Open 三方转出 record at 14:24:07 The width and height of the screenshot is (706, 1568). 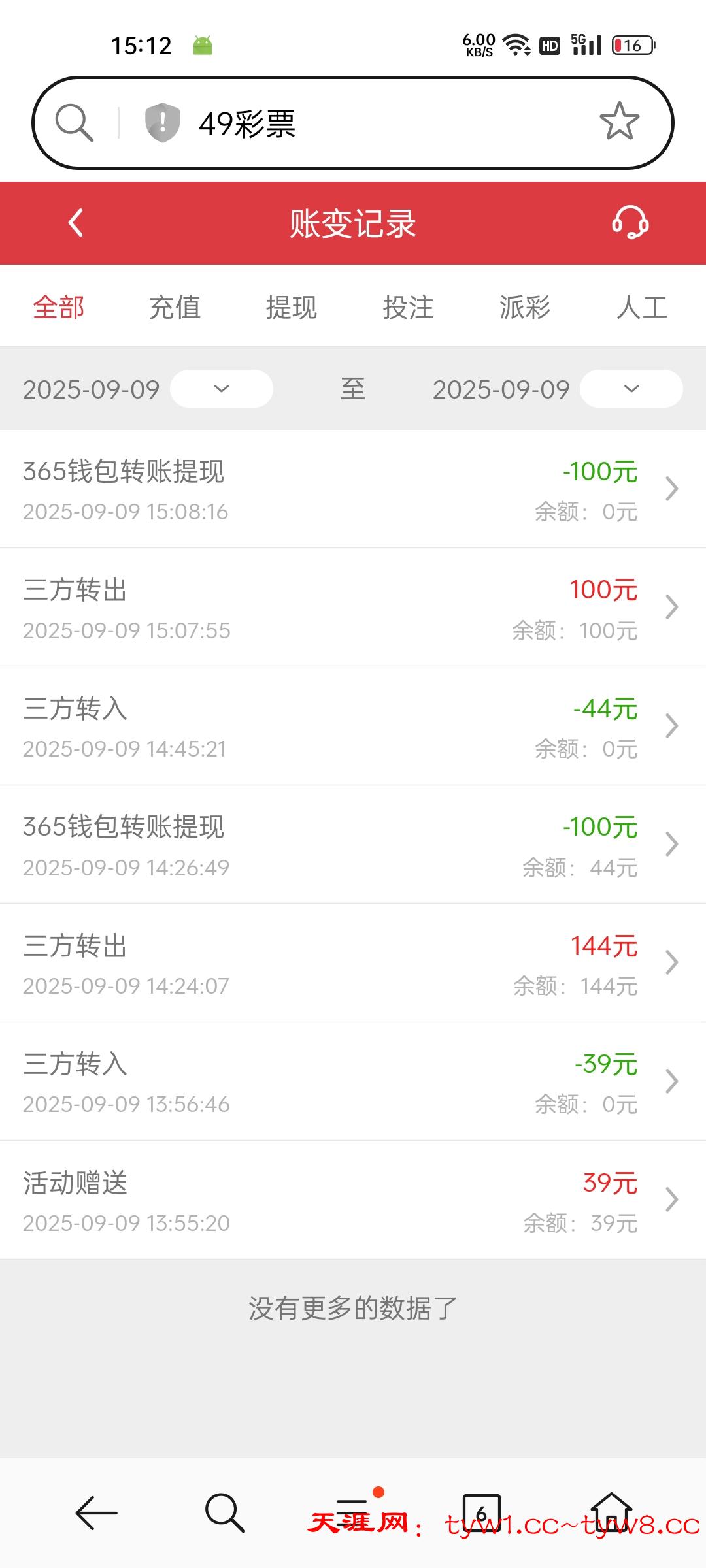coord(353,963)
